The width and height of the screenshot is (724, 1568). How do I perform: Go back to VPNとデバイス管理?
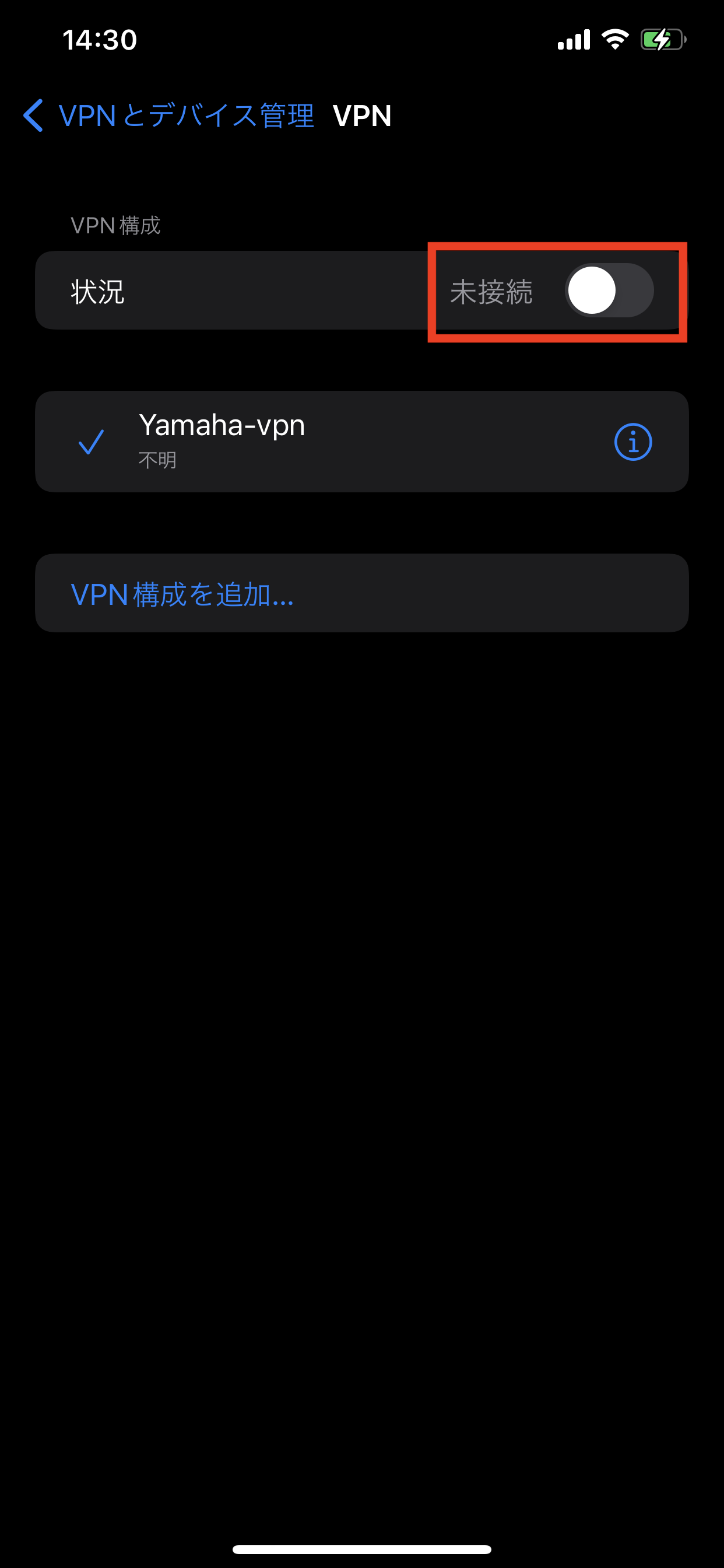[168, 116]
